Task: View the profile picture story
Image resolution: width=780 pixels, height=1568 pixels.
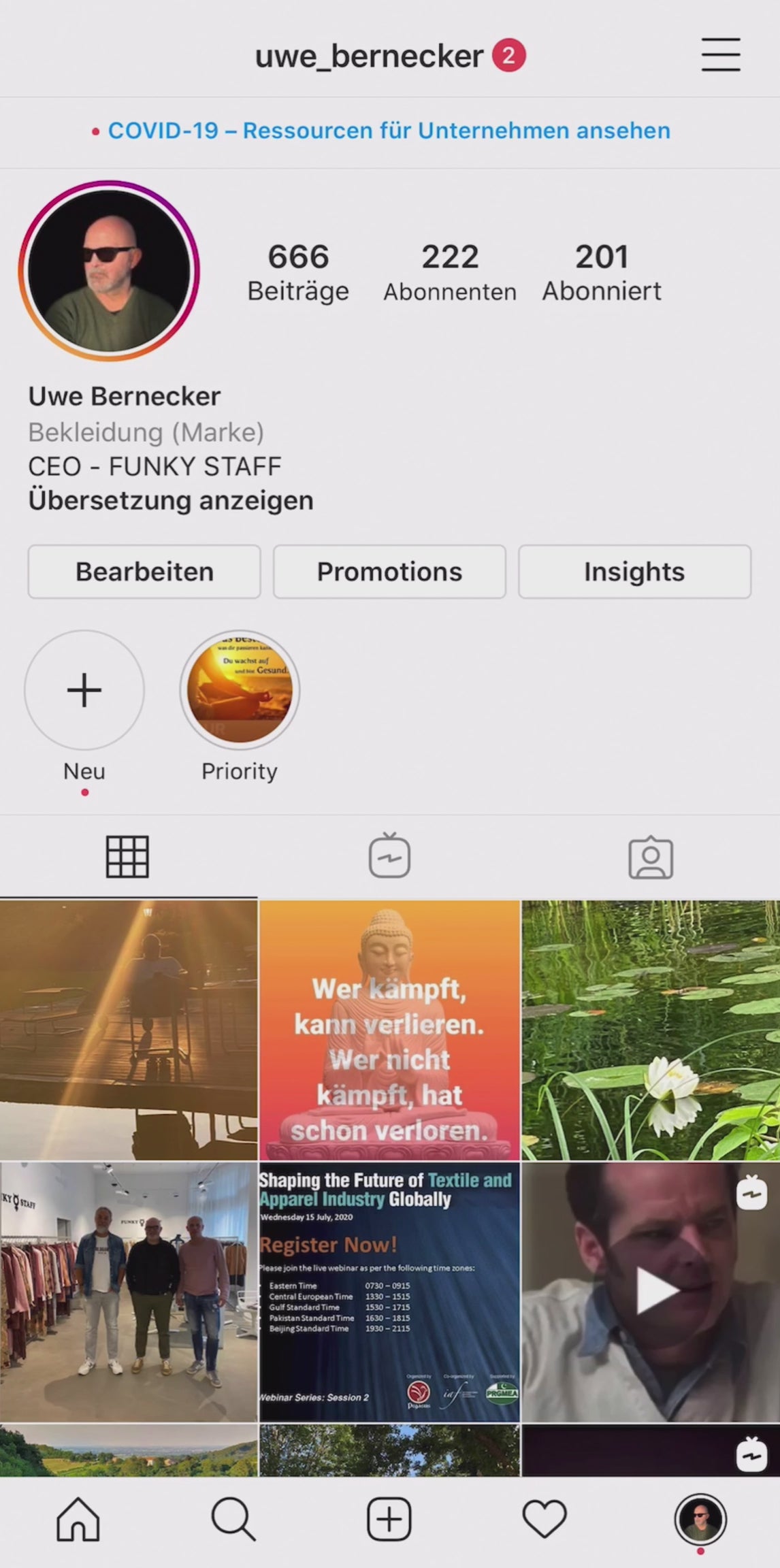Action: tap(109, 271)
